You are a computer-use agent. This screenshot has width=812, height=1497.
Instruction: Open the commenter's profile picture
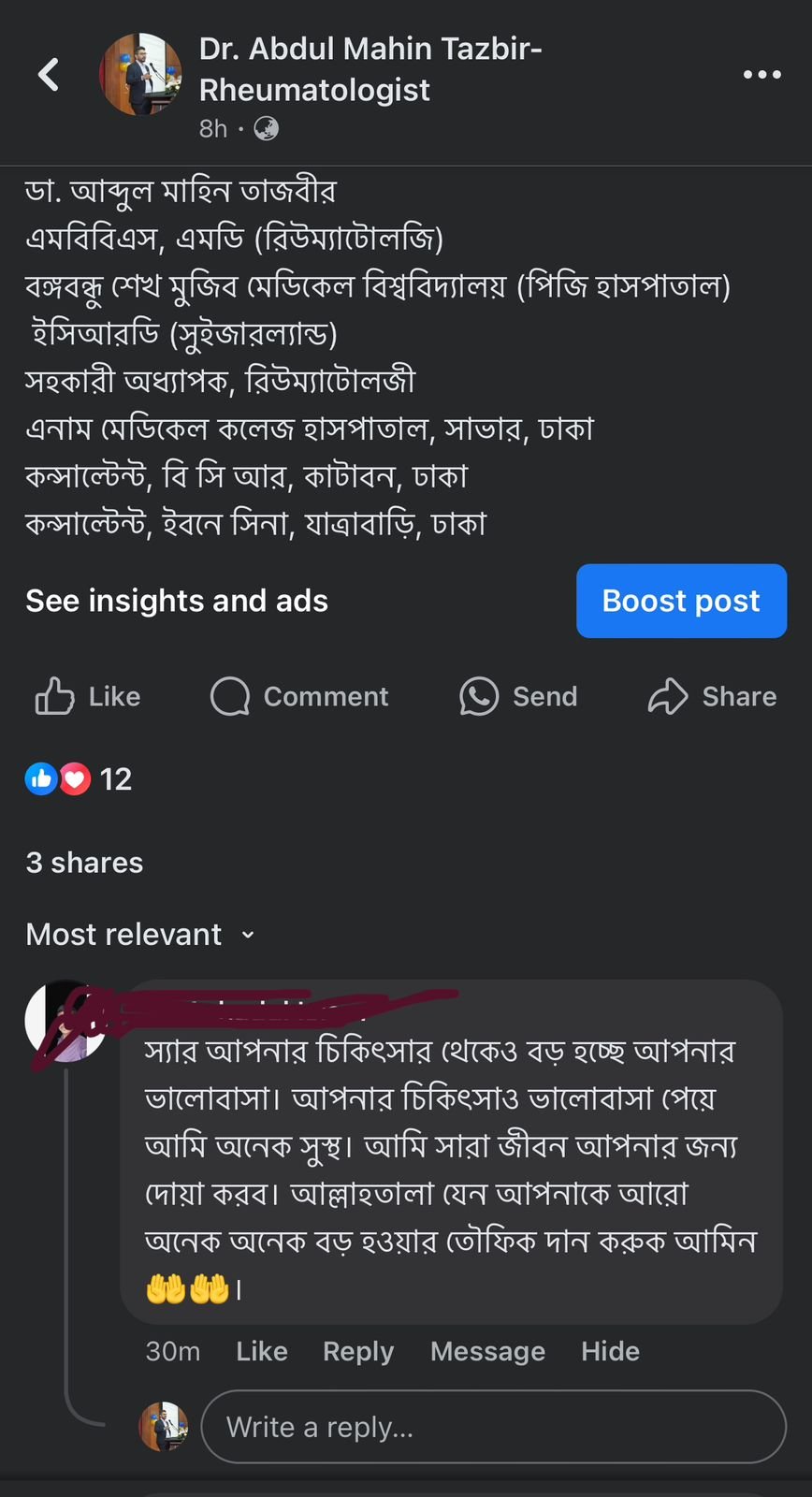(x=64, y=1022)
